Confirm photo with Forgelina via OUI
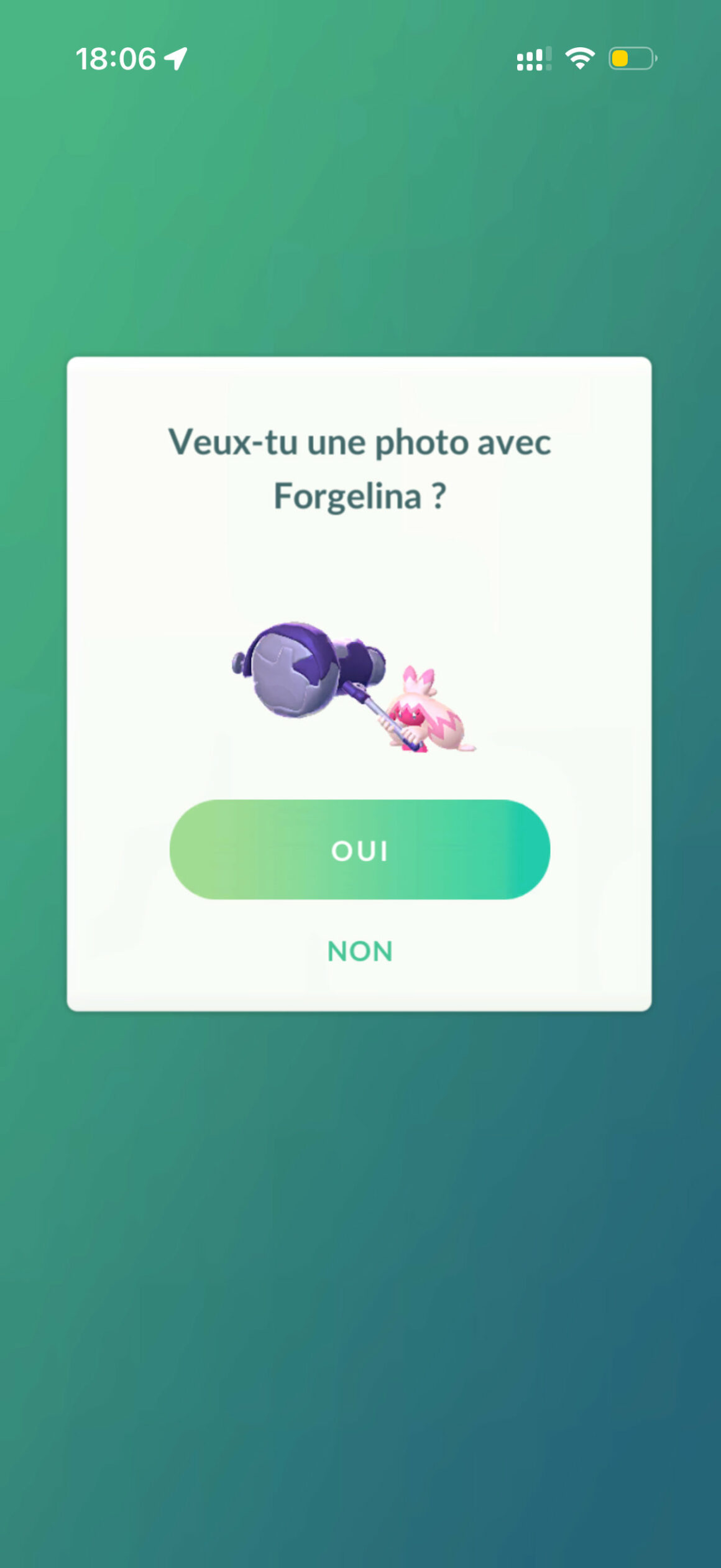The width and height of the screenshot is (721, 1568). click(x=359, y=849)
